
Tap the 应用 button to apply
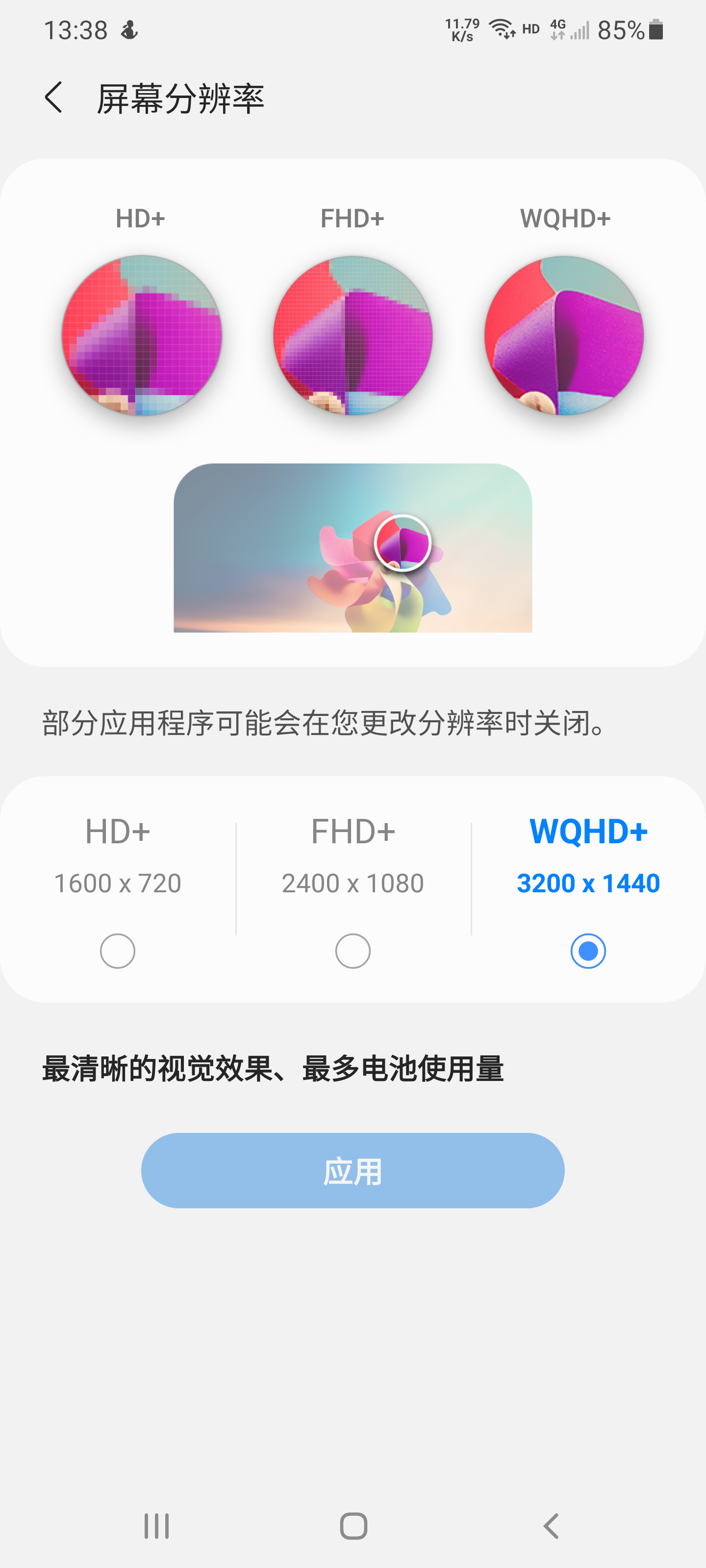[353, 1171]
